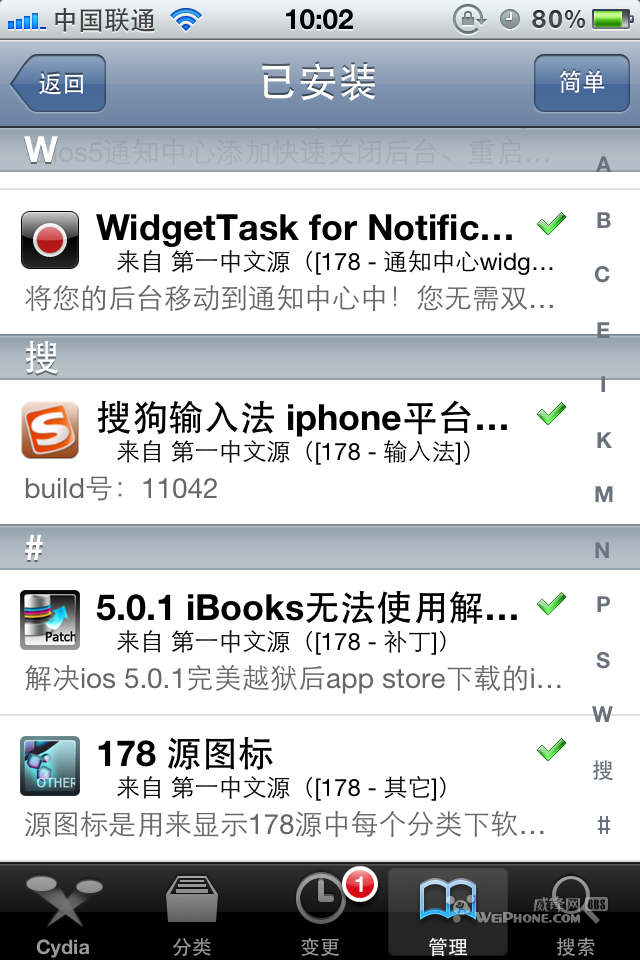Jump to index letter M
Screen dimensions: 640x960
point(603,495)
